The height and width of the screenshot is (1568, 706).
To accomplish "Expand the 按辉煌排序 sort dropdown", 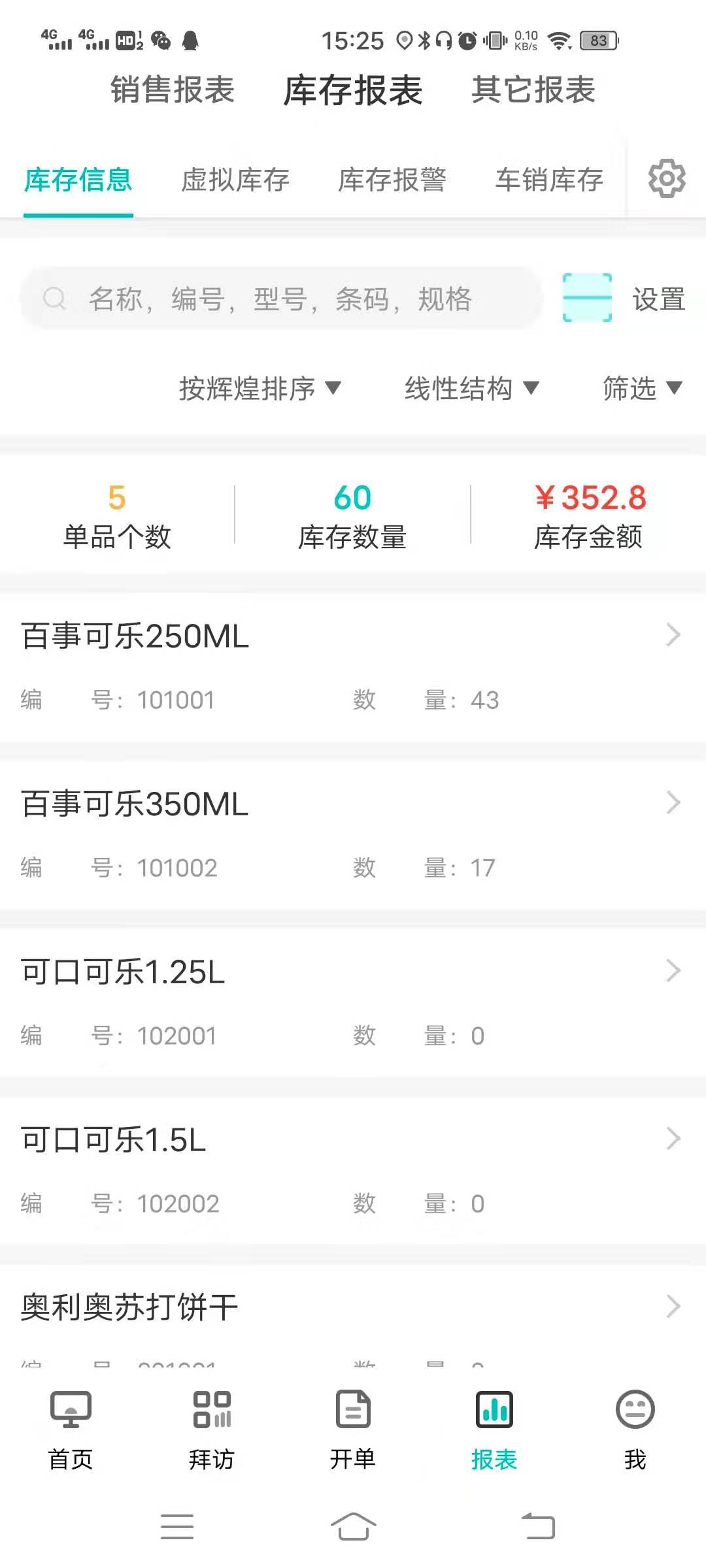I will (x=260, y=388).
